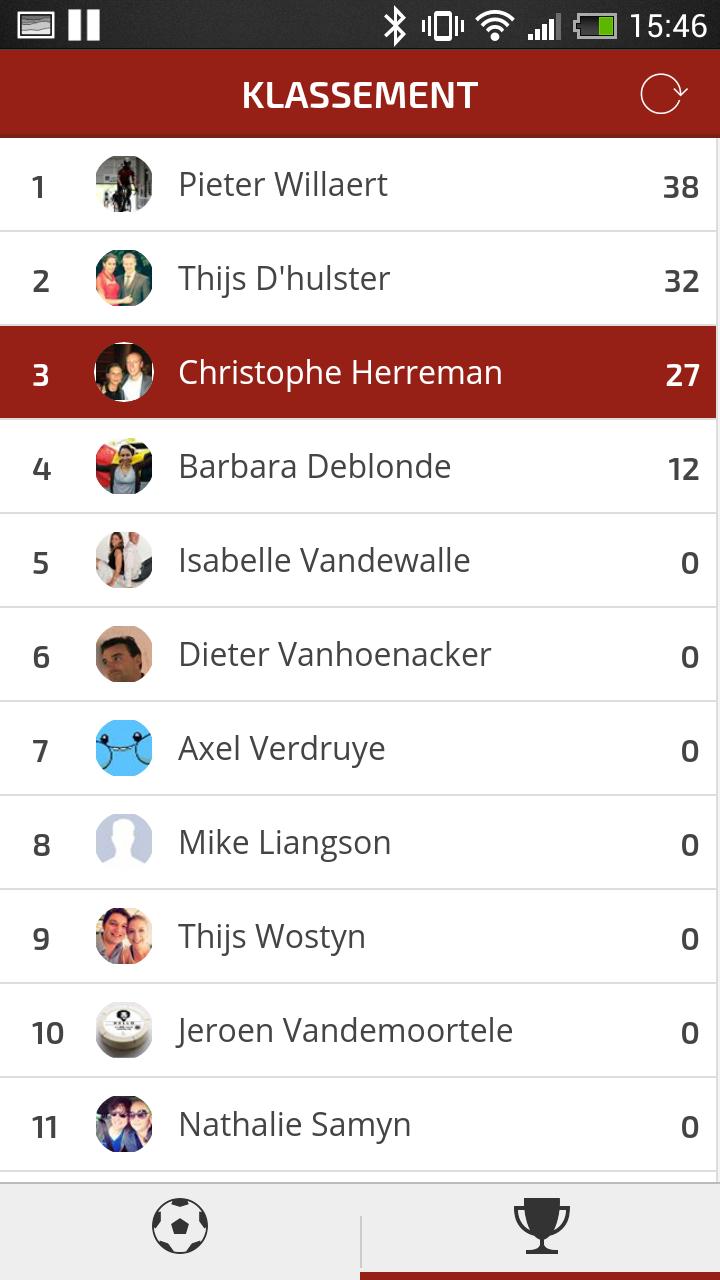Select the highlighted Christophe Herreman row
Viewport: 720px width, 1280px height.
360,372
